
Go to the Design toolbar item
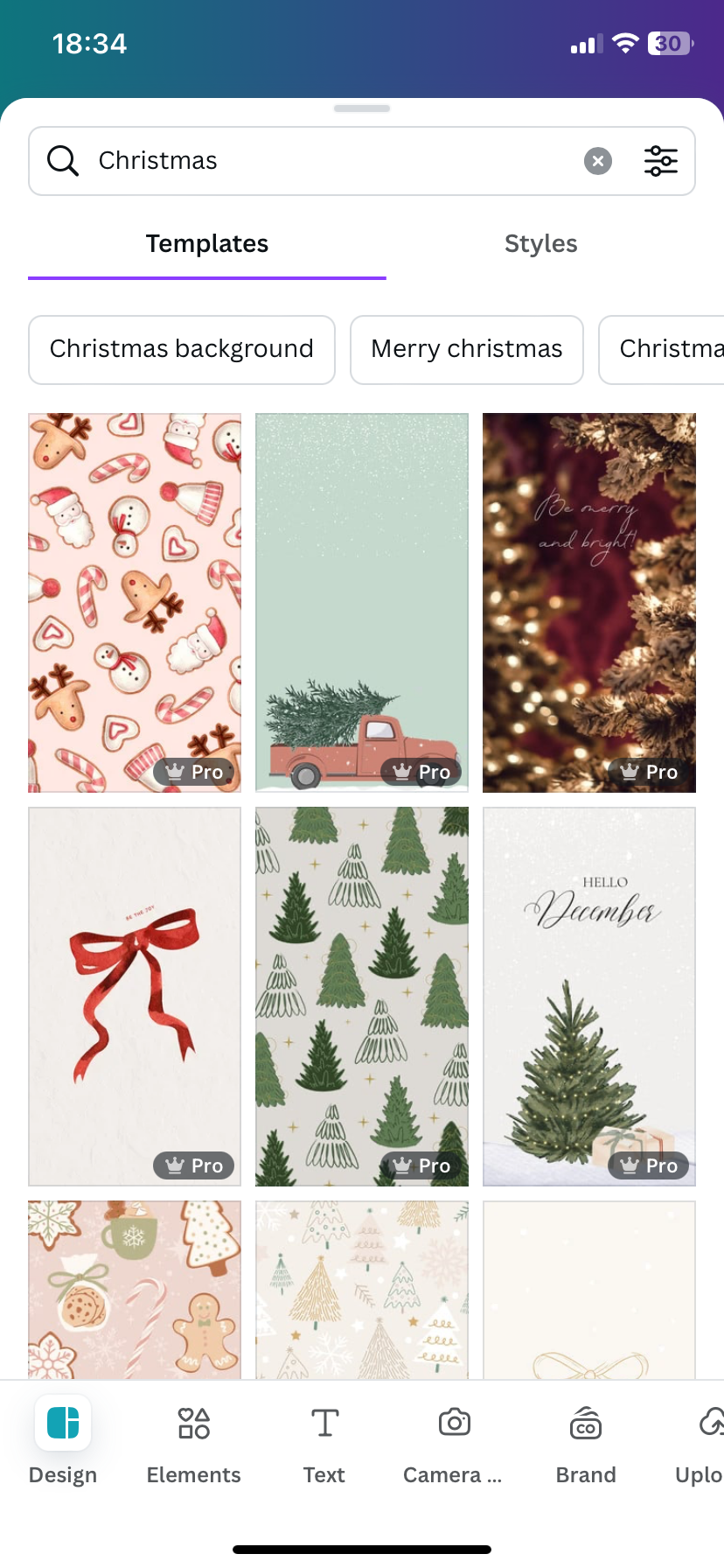click(63, 1445)
